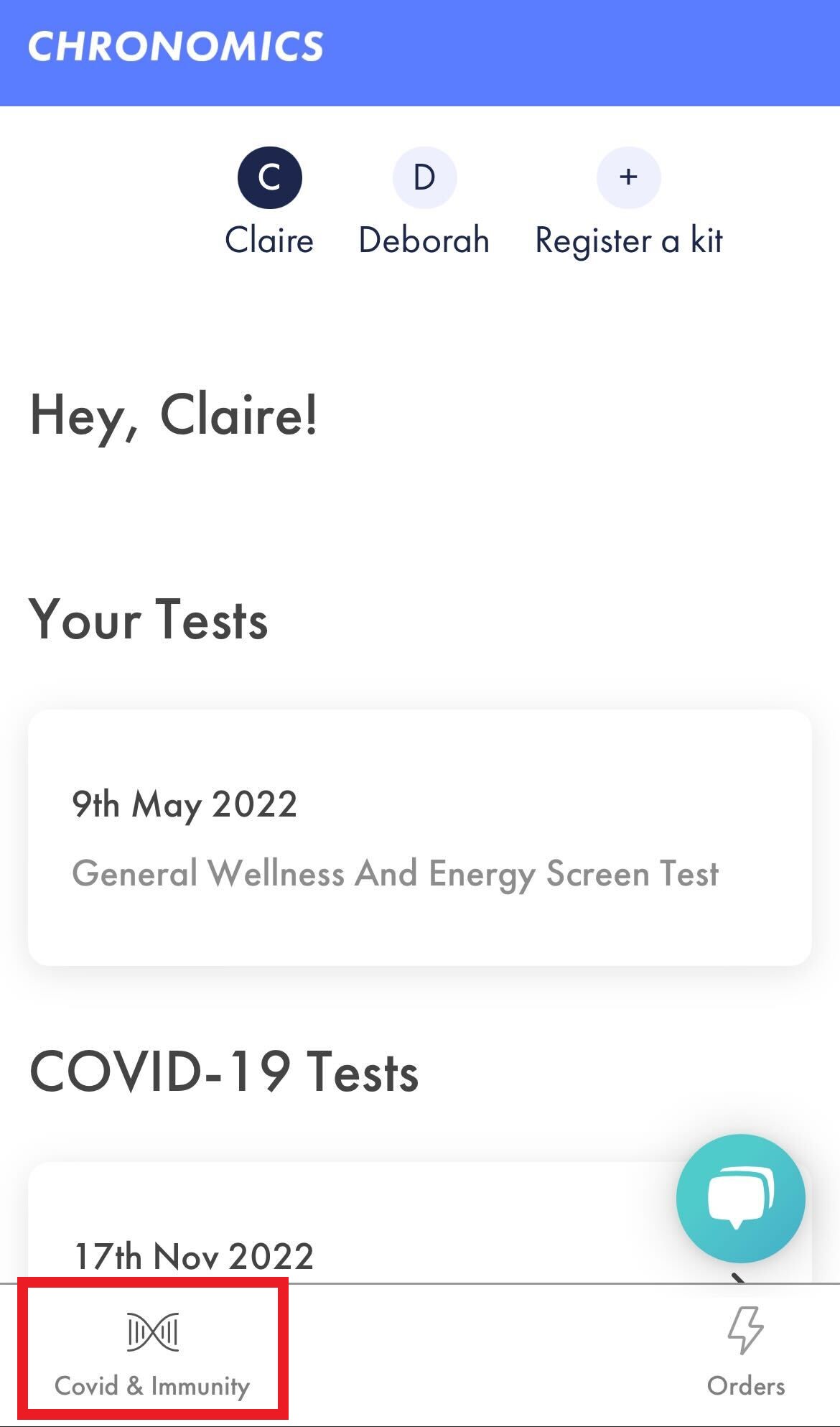Screen dimensions: 840x1427
Task: Select Claire's profile
Action: [x=269, y=202]
